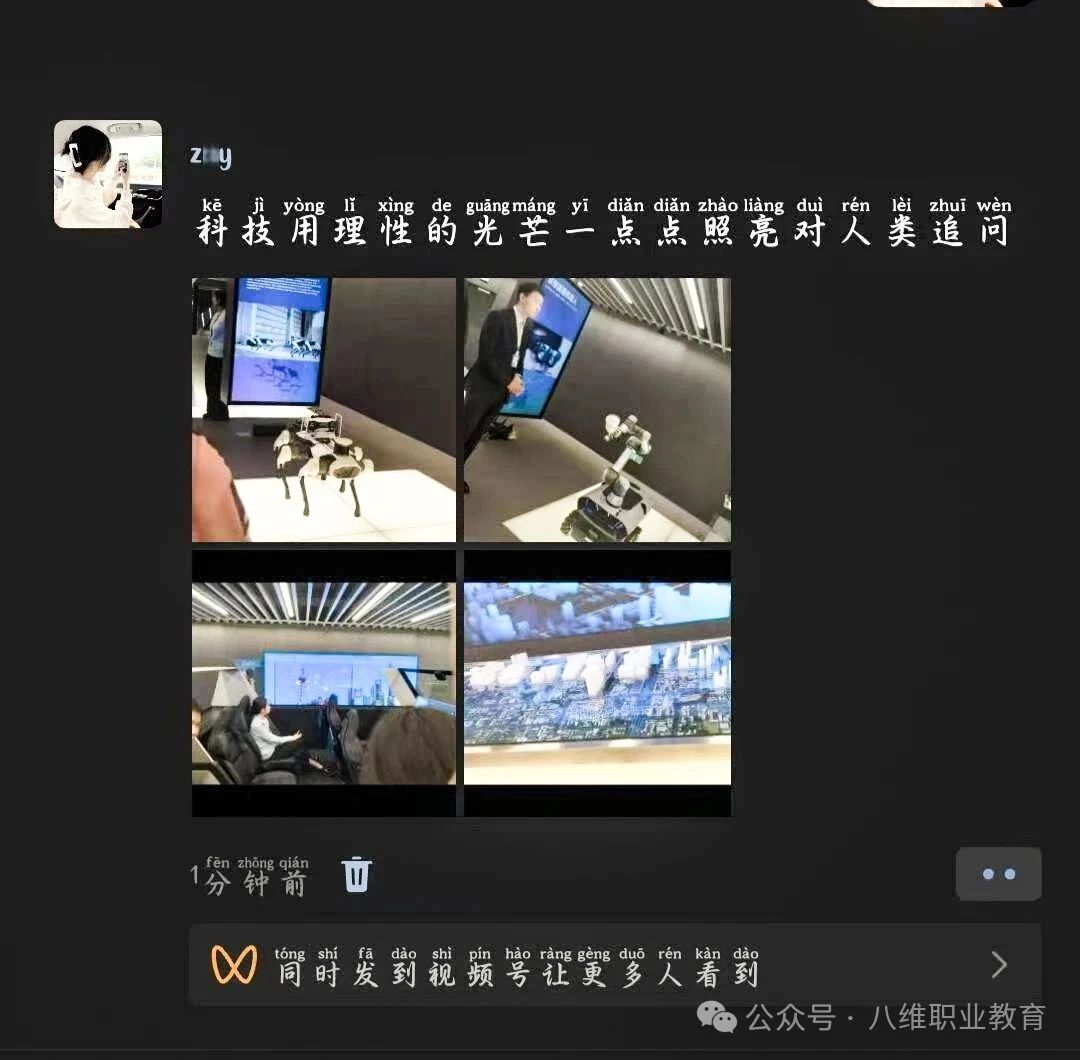
Task: Open the poster's profile avatar
Action: click(x=108, y=174)
